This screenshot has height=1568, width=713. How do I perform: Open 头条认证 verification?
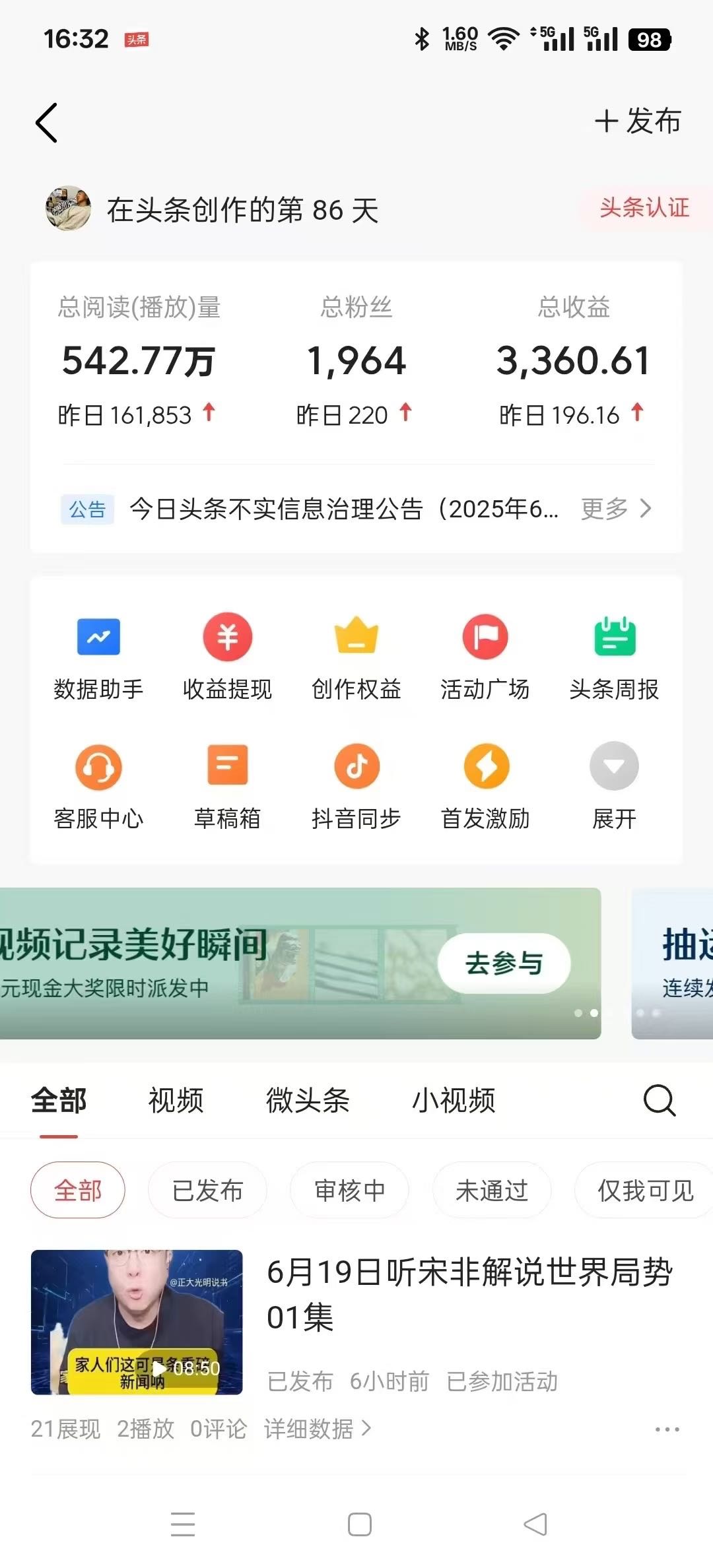click(644, 208)
